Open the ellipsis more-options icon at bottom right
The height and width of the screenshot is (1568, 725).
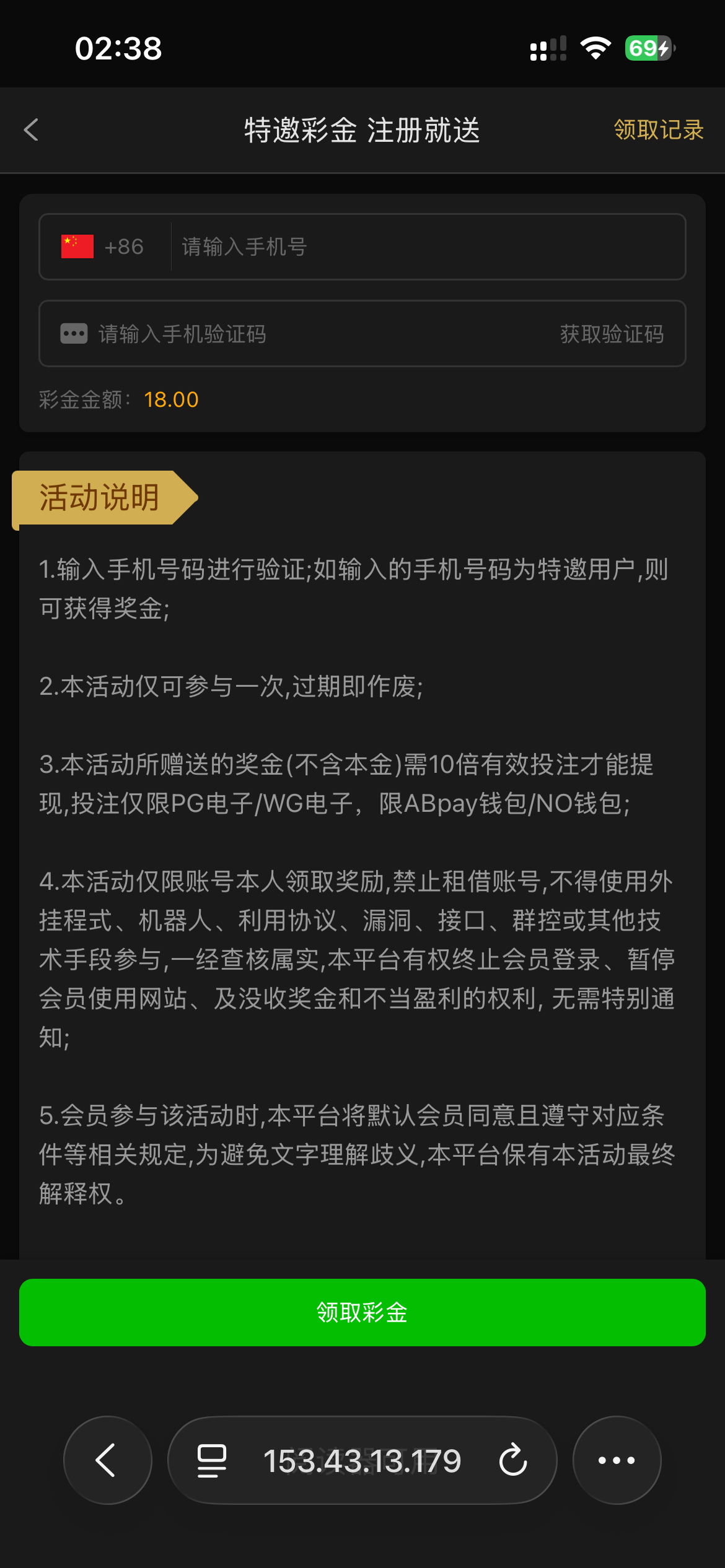[616, 1460]
